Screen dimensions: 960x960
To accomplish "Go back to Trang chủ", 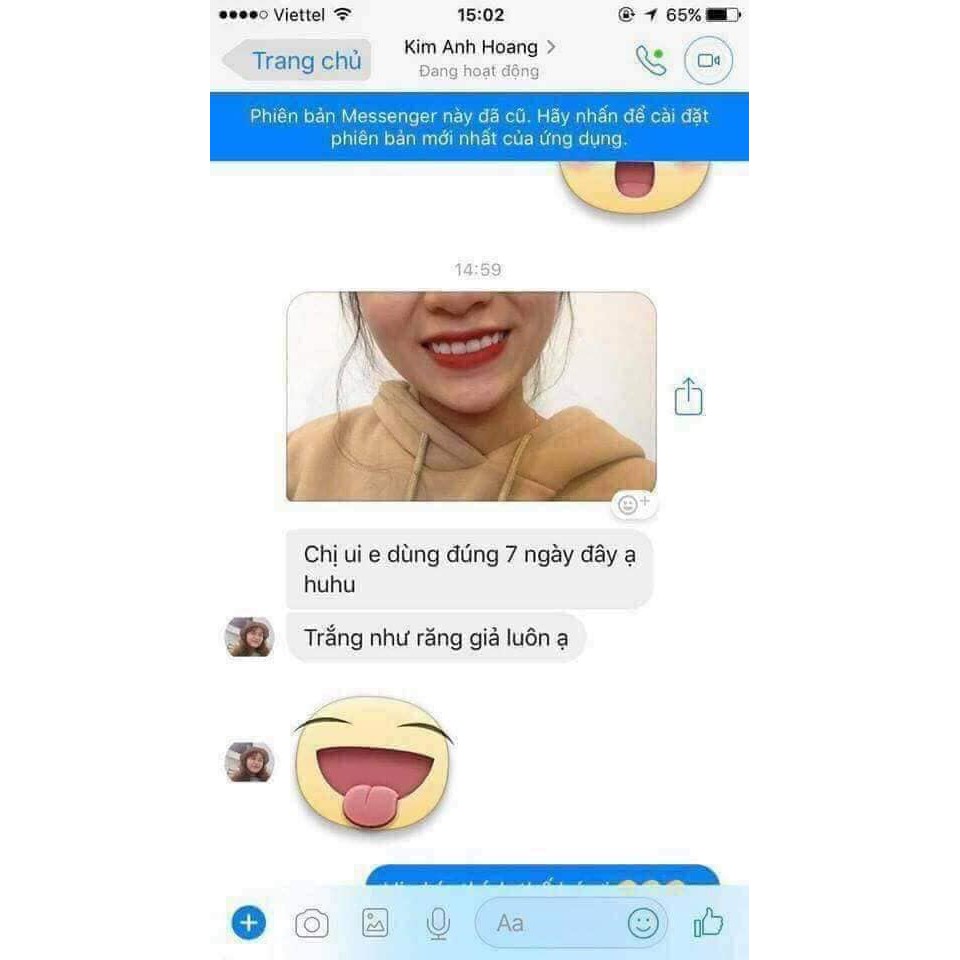I will point(297,60).
